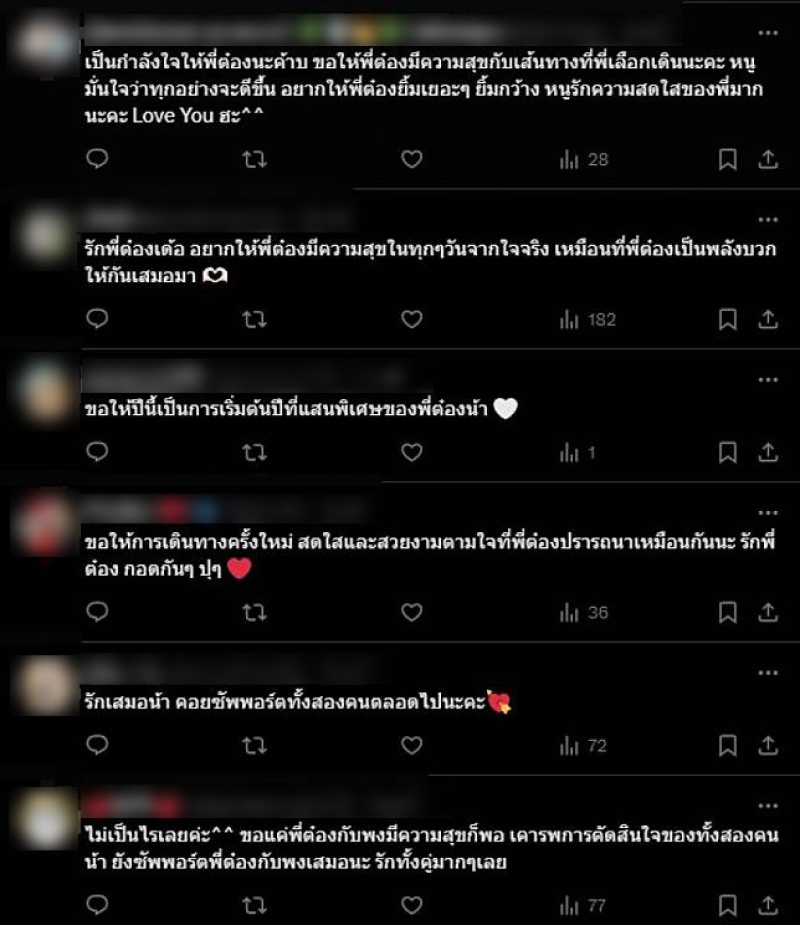Like the white heart comment with 1 view
800x925 pixels.
412,452
